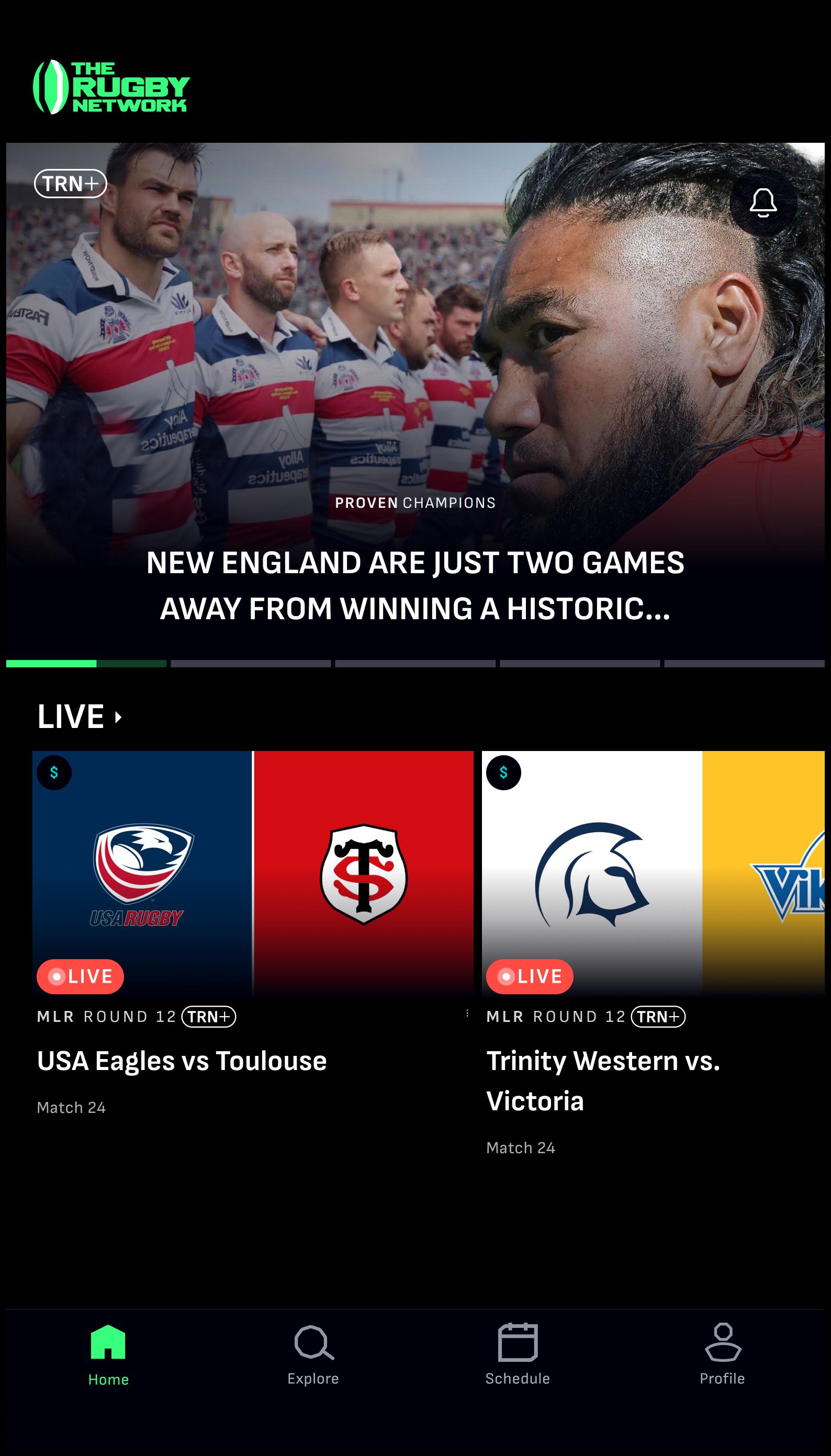This screenshot has width=831, height=1456.
Task: Expand the LIVE section
Action: point(80,716)
